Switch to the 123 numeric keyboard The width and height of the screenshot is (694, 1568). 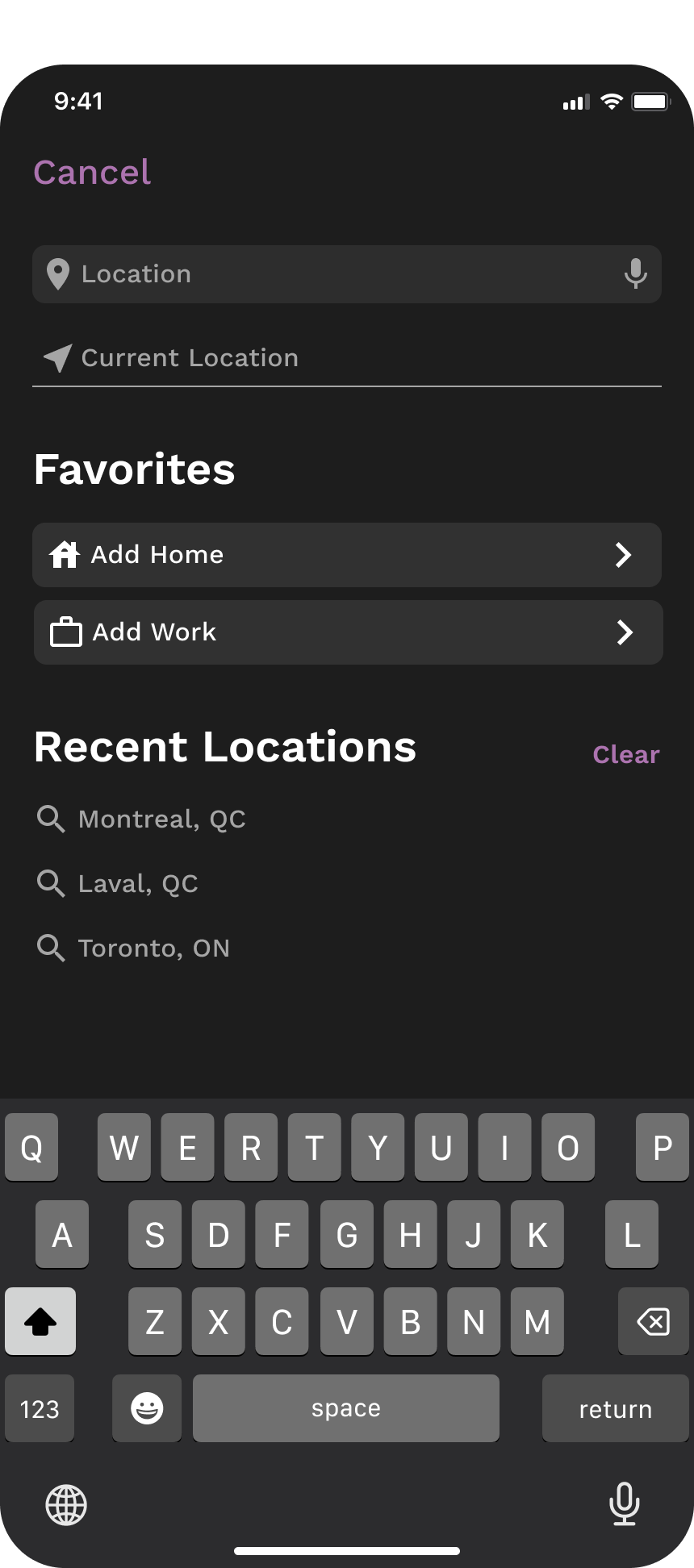[x=40, y=1408]
